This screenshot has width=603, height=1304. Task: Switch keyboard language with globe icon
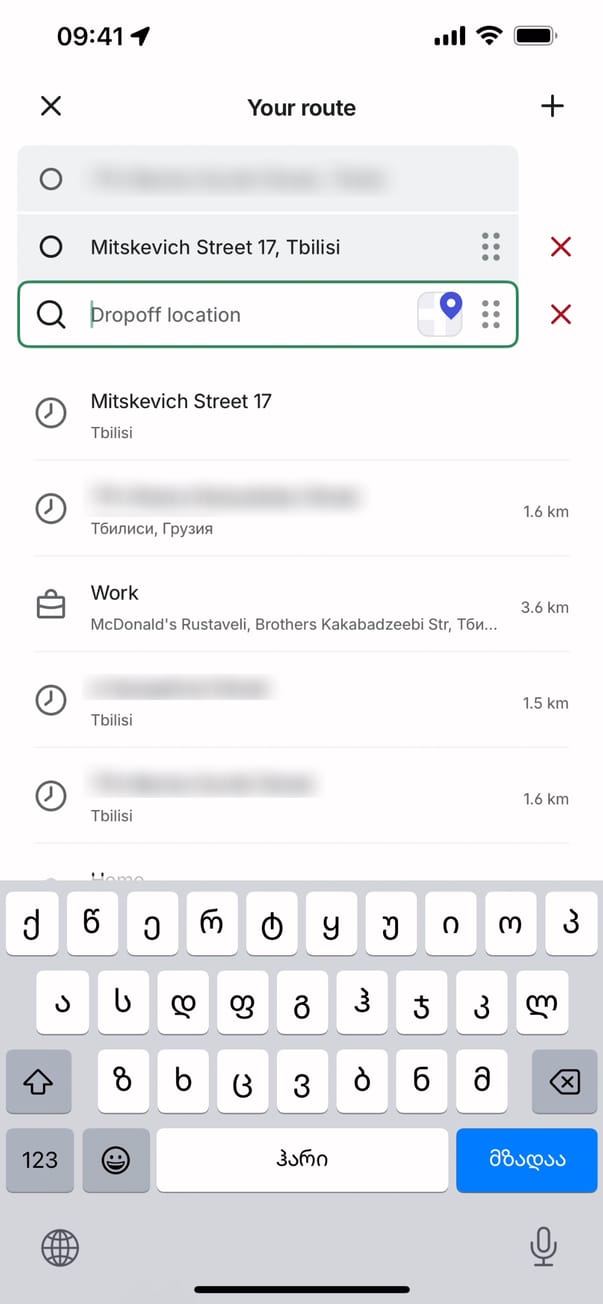pos(60,1247)
